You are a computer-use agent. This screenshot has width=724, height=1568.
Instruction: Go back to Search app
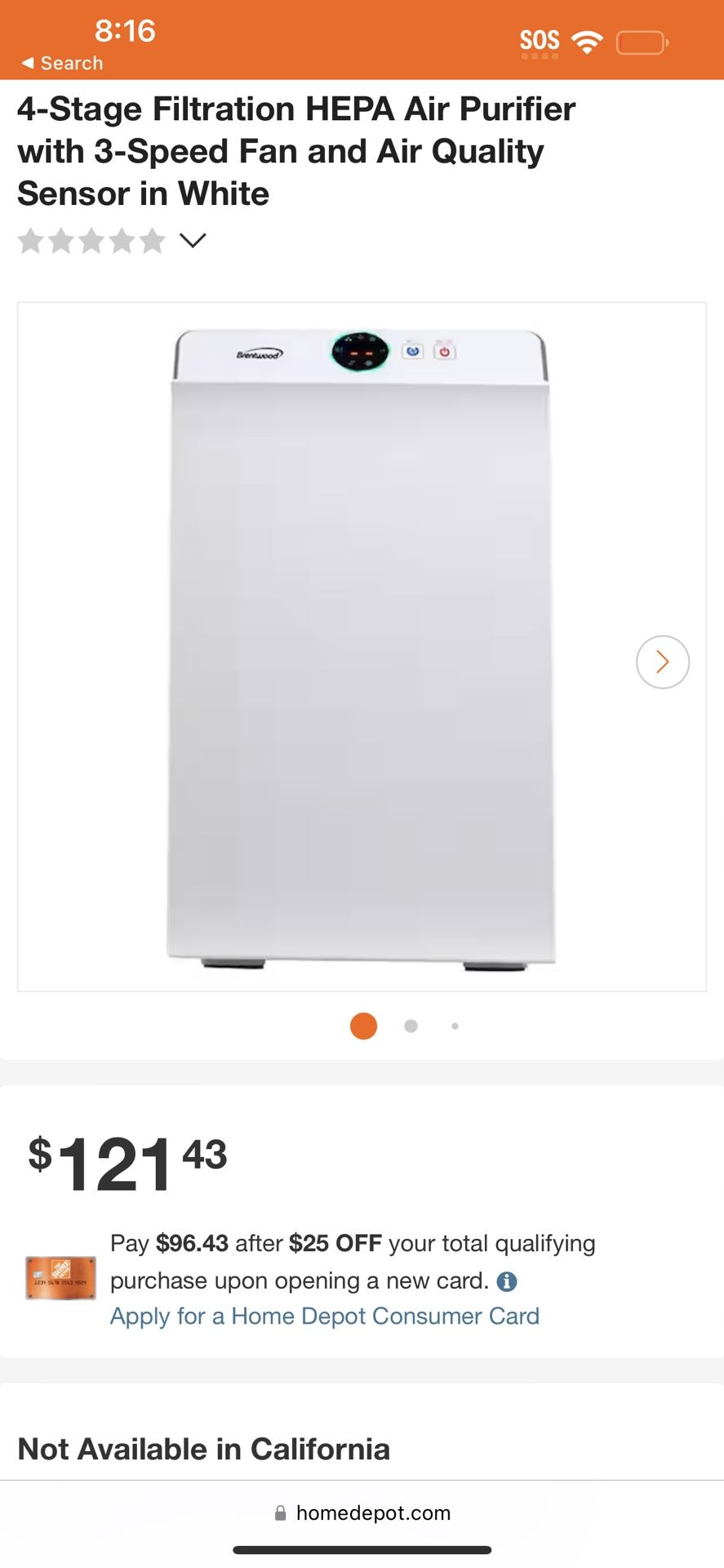tap(62, 63)
